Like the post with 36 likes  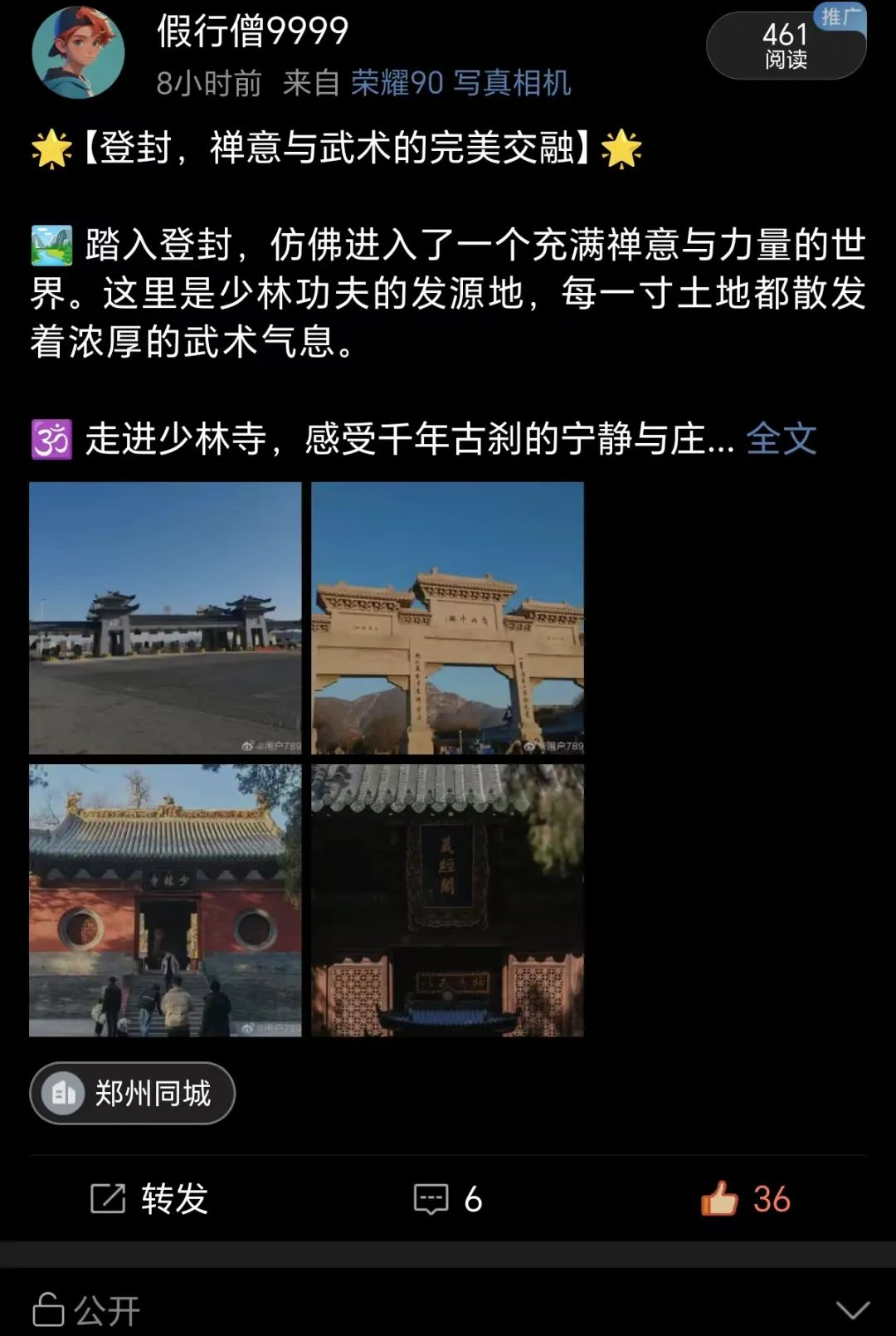point(745,1199)
